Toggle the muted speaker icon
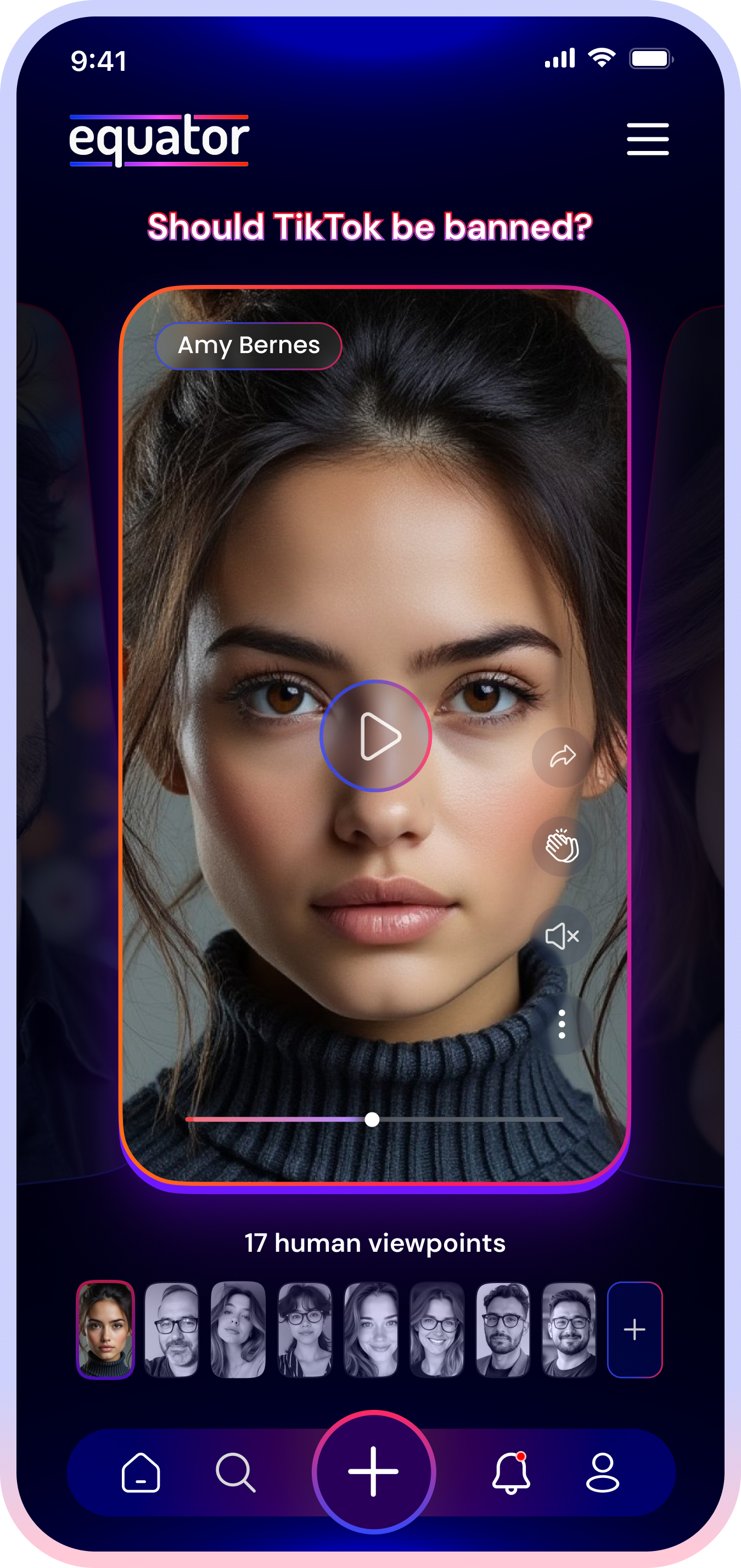741x1568 pixels. tap(562, 936)
